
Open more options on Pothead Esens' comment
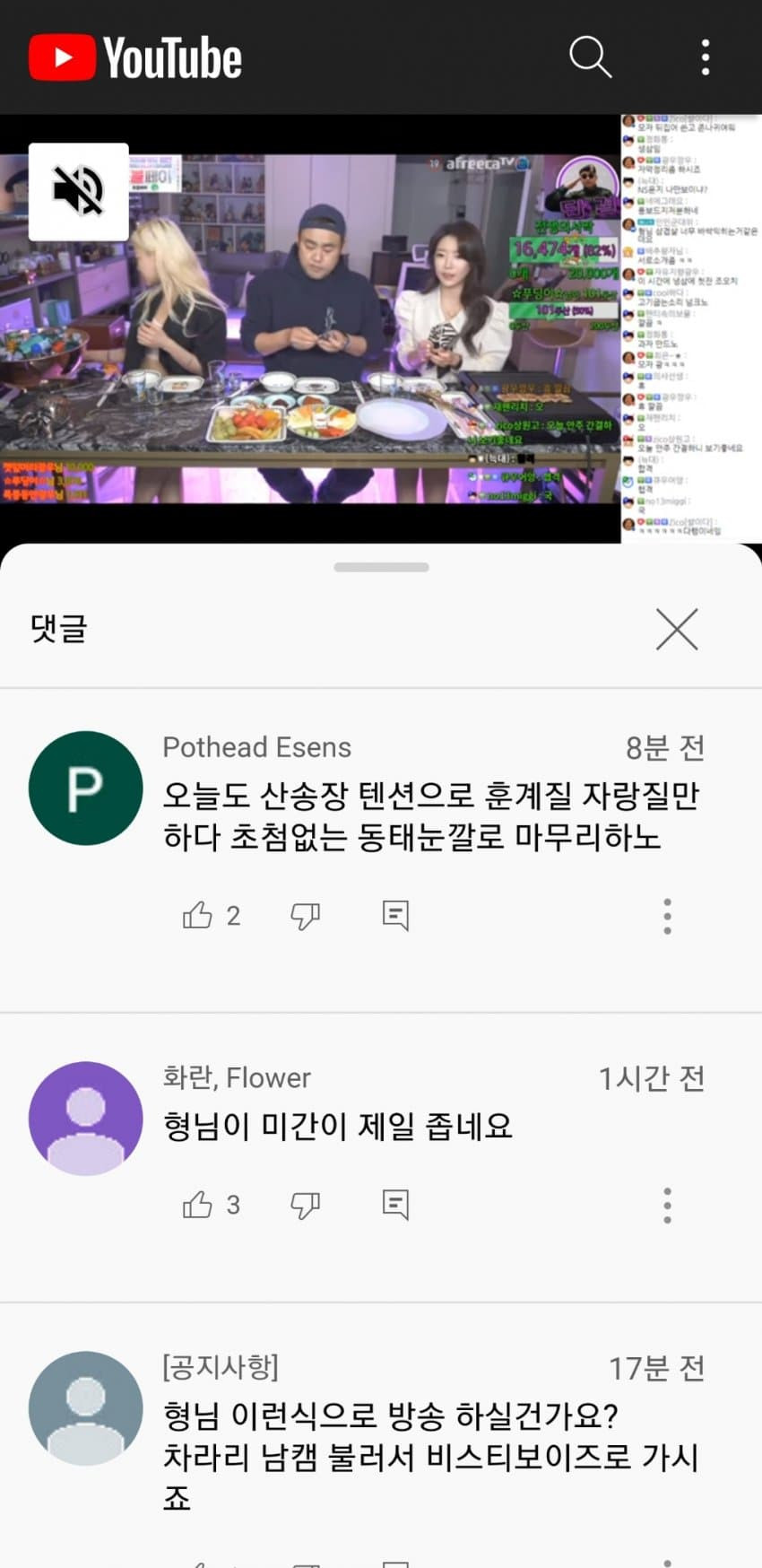[667, 916]
